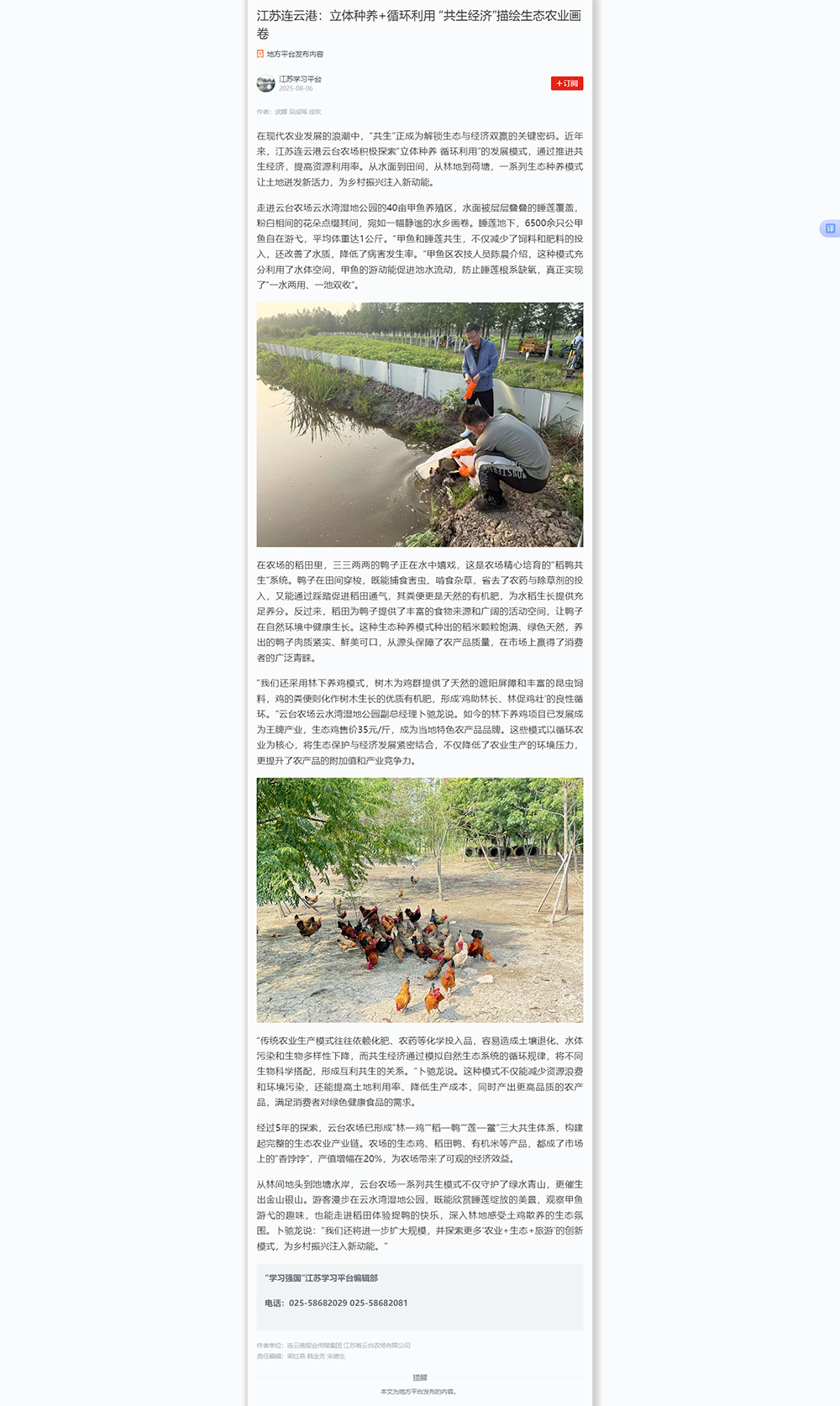Click author name 武娜

282,109
